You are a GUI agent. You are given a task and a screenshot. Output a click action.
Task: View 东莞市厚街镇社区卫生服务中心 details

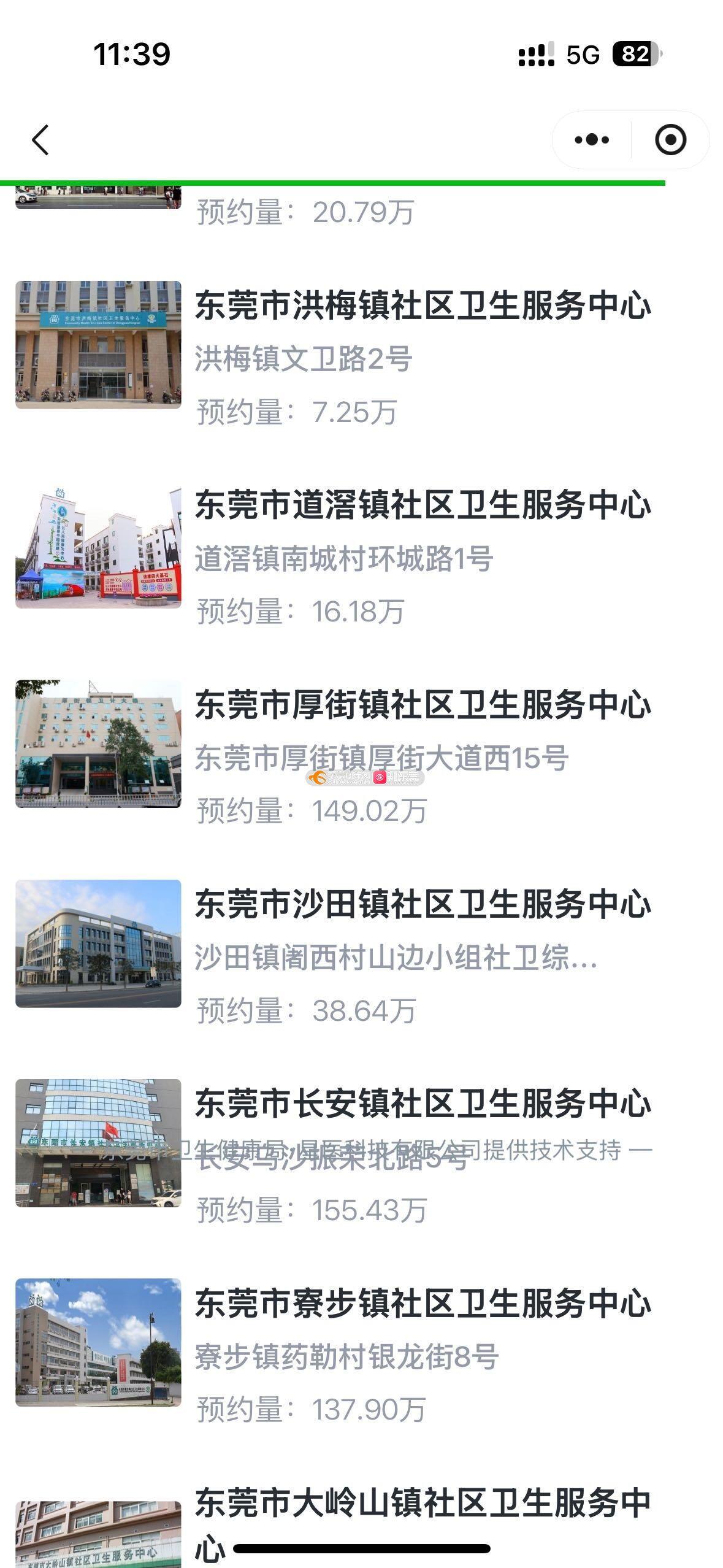(x=422, y=705)
